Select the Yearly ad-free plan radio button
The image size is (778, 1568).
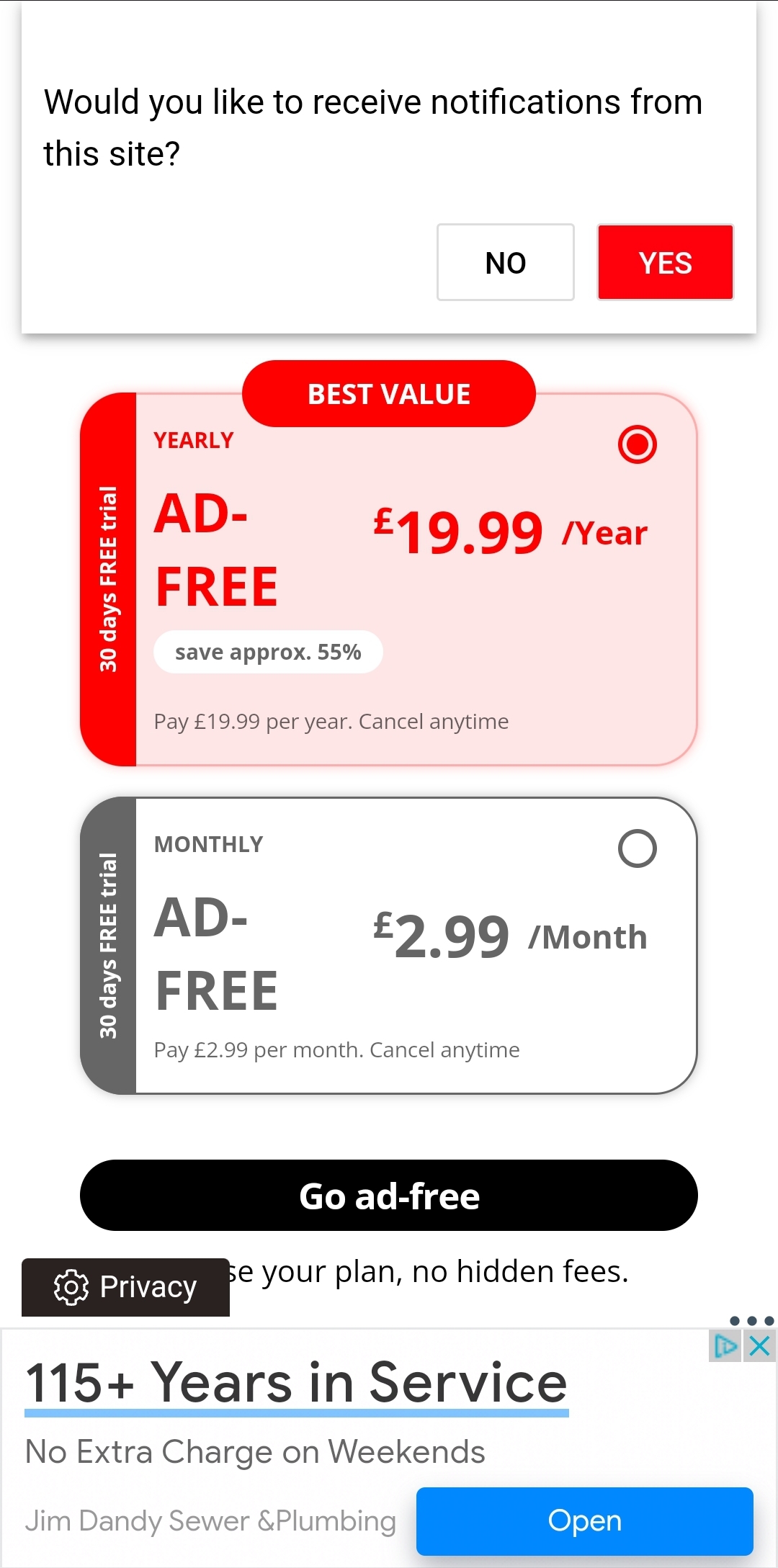(638, 444)
